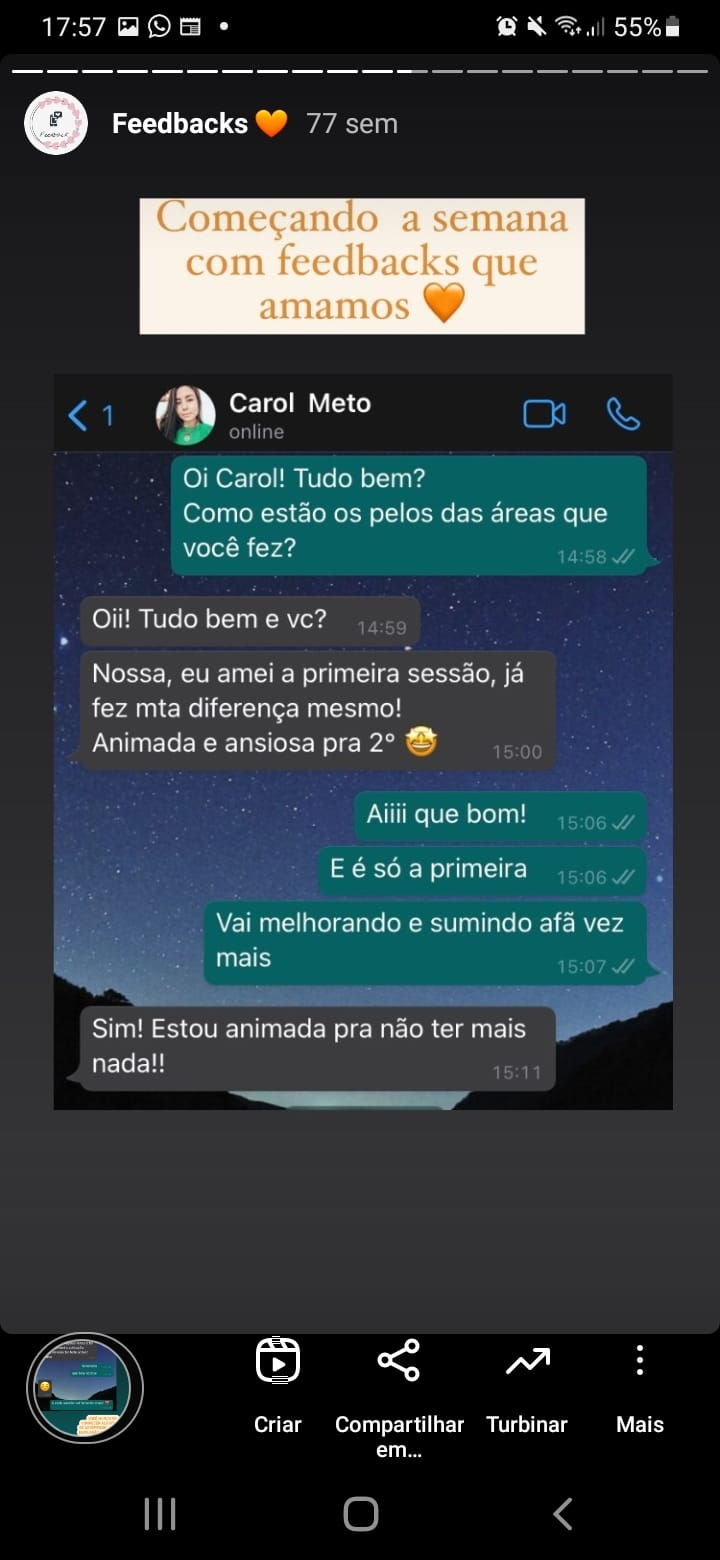Go to the home screen
720x1560 pixels.
pos(360,1513)
